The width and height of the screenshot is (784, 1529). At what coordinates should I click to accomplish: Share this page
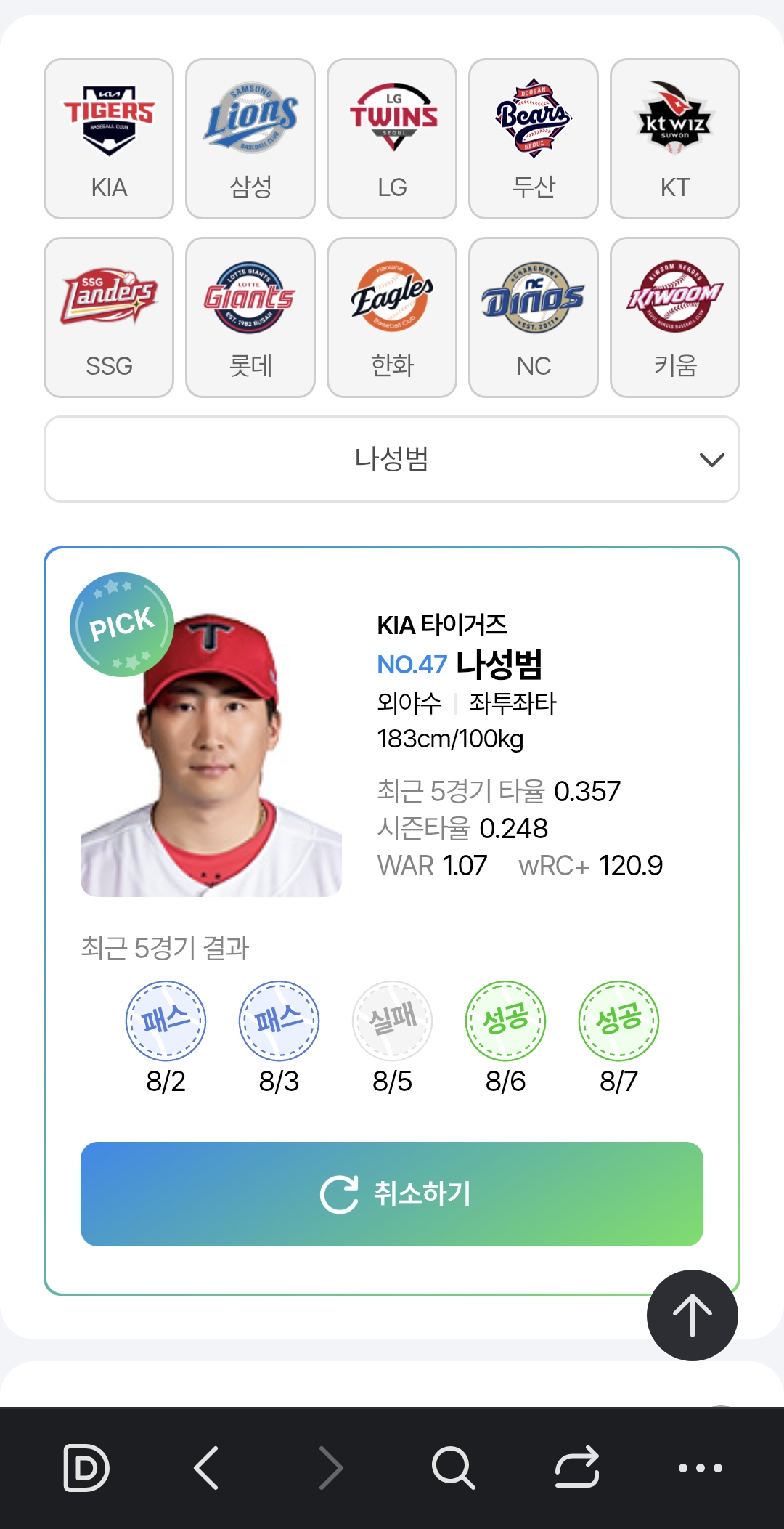[577, 1468]
